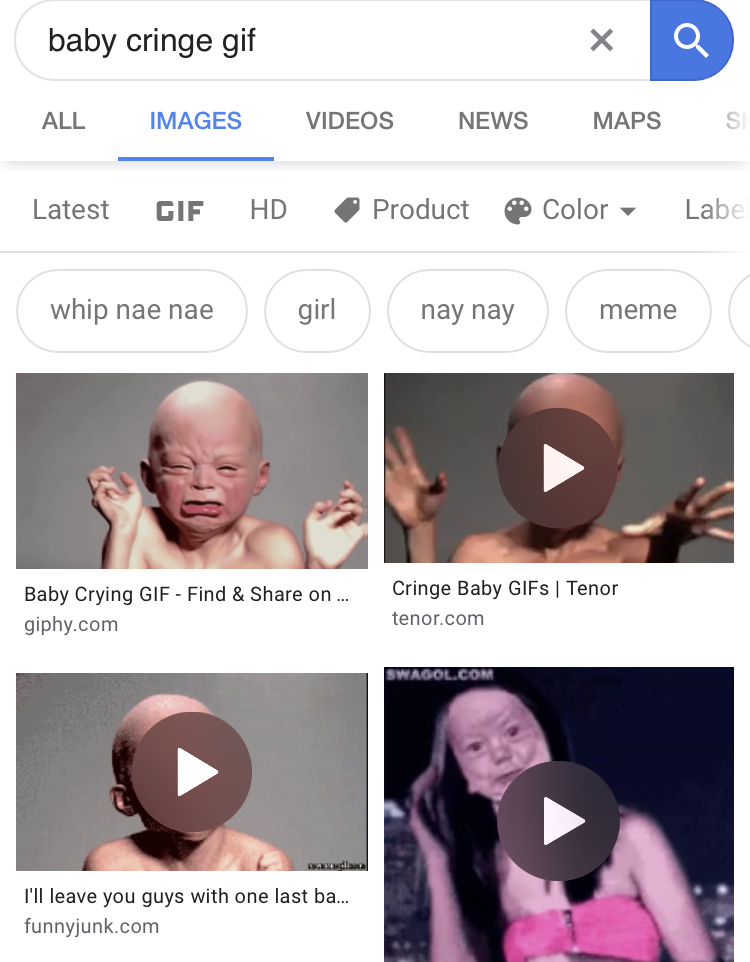Switch to the ALL tab

[63, 121]
